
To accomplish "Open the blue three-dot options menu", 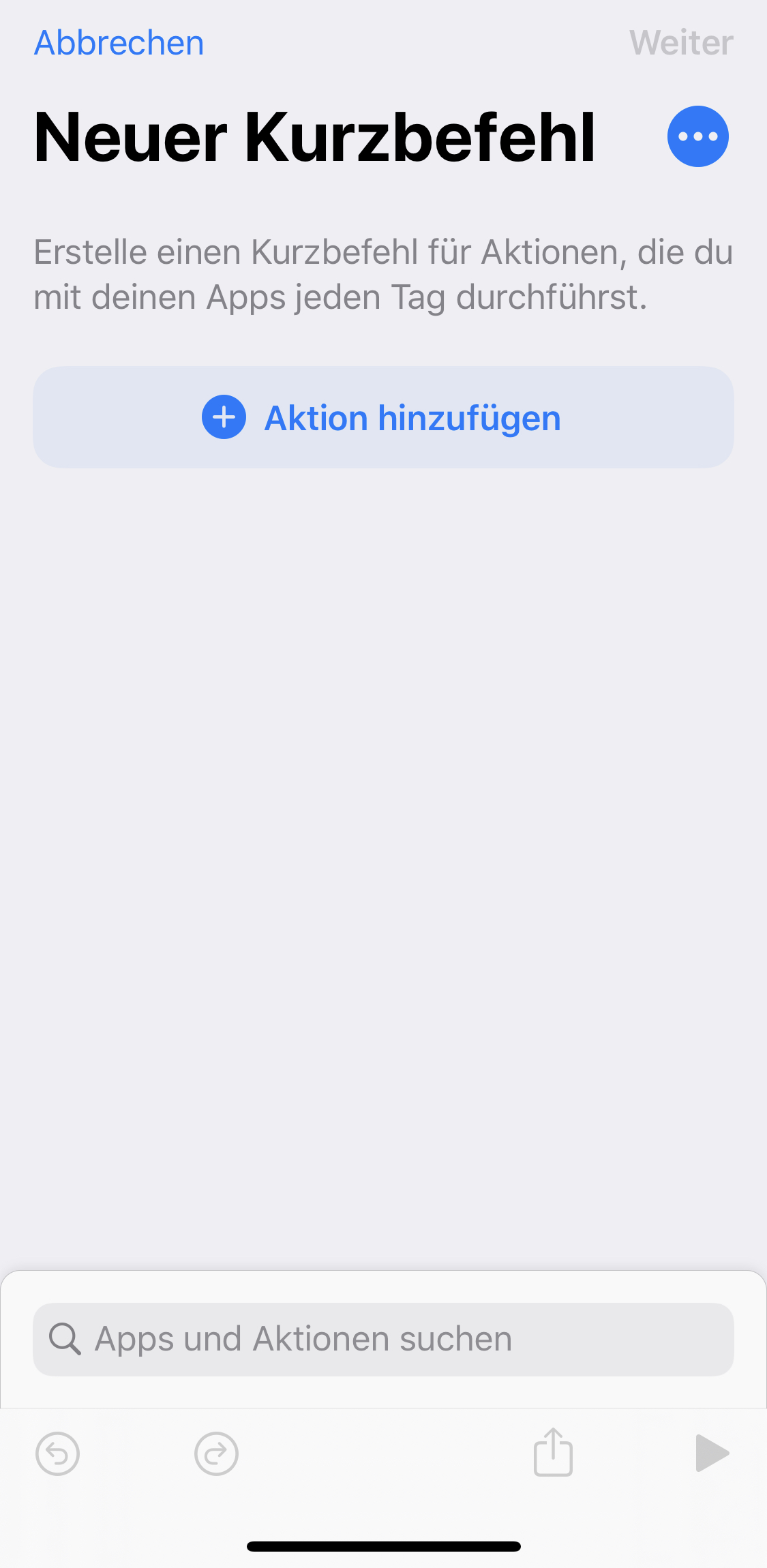I will (697, 136).
